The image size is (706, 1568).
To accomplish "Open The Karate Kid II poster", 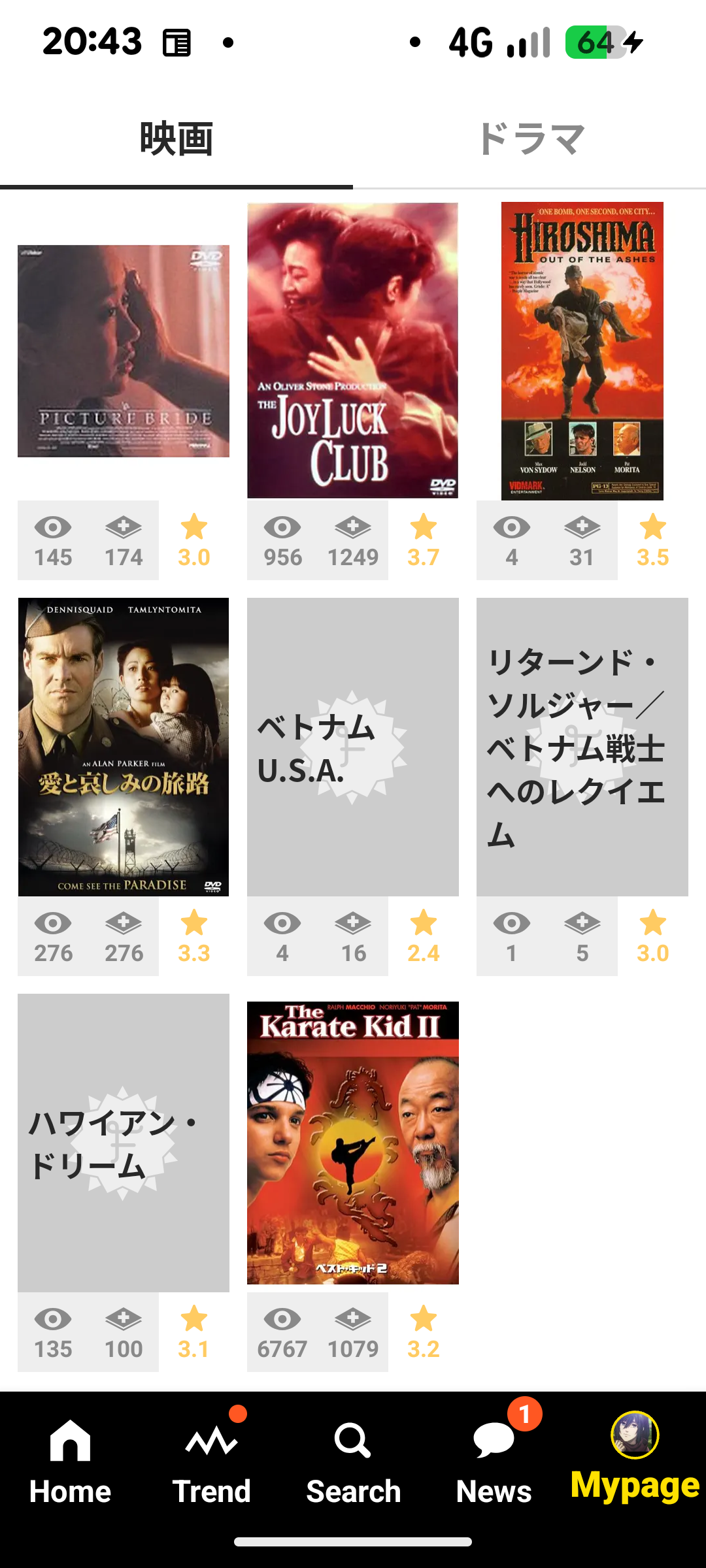I will 352,1143.
